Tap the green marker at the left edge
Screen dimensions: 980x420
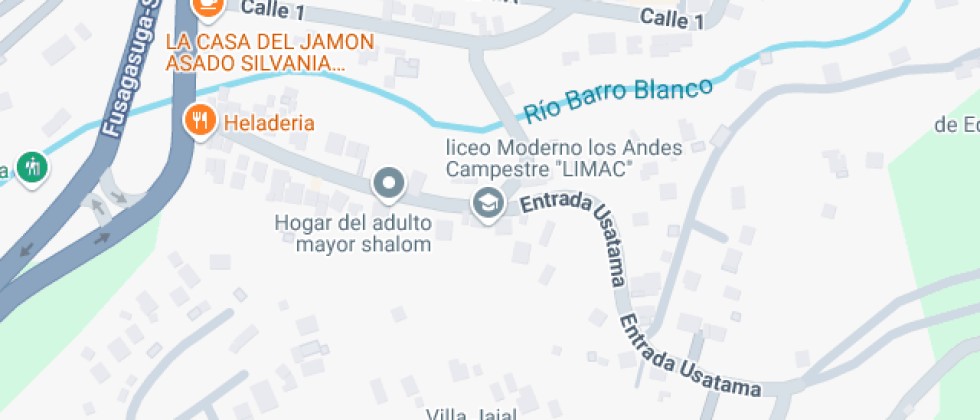33,165
